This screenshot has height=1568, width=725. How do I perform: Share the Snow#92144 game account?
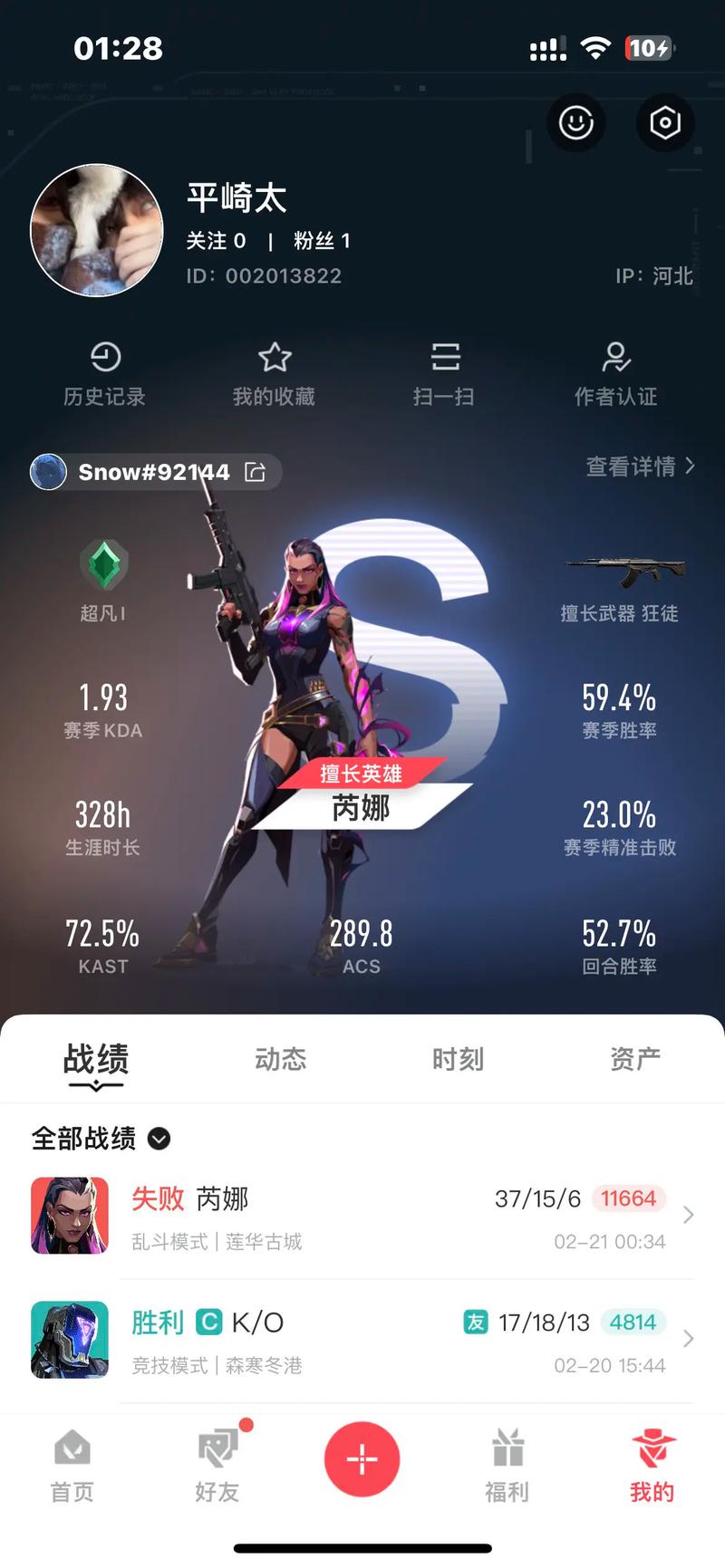256,472
